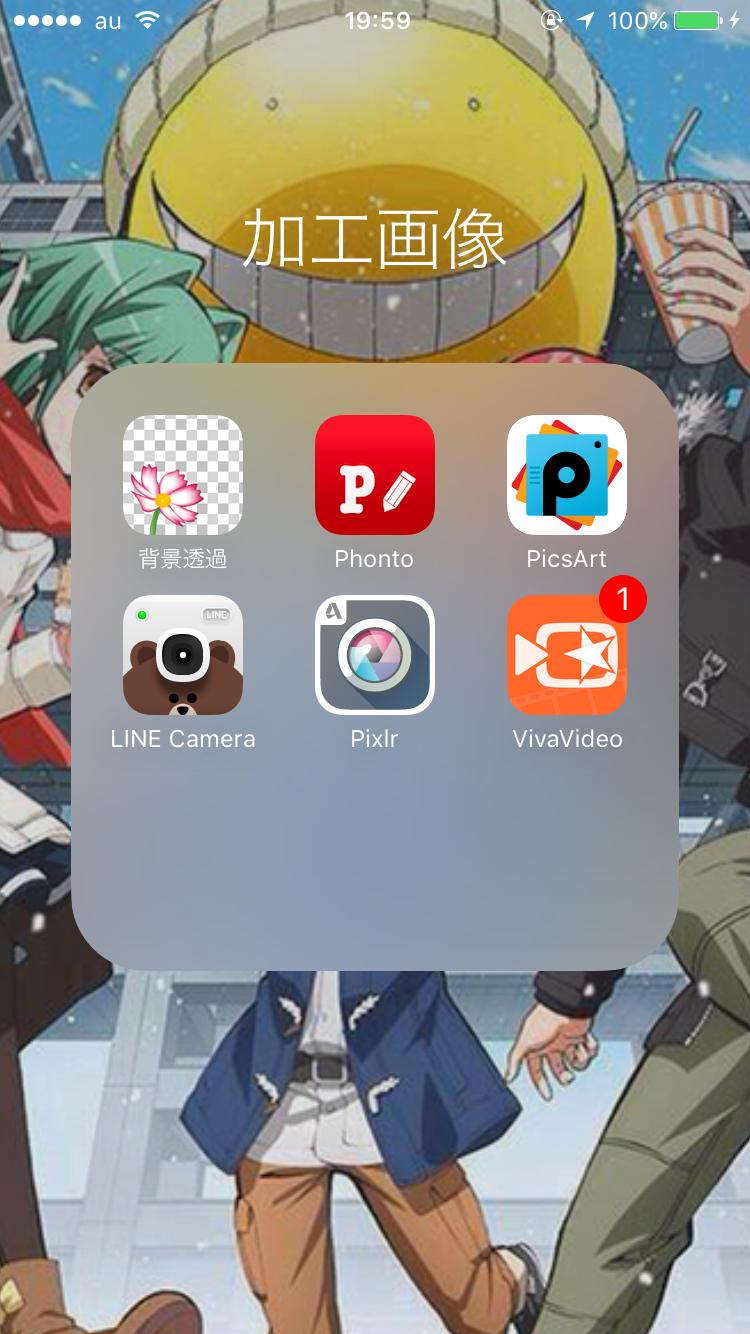Tap the Phonto app label text
750x1334 pixels.
click(x=374, y=559)
